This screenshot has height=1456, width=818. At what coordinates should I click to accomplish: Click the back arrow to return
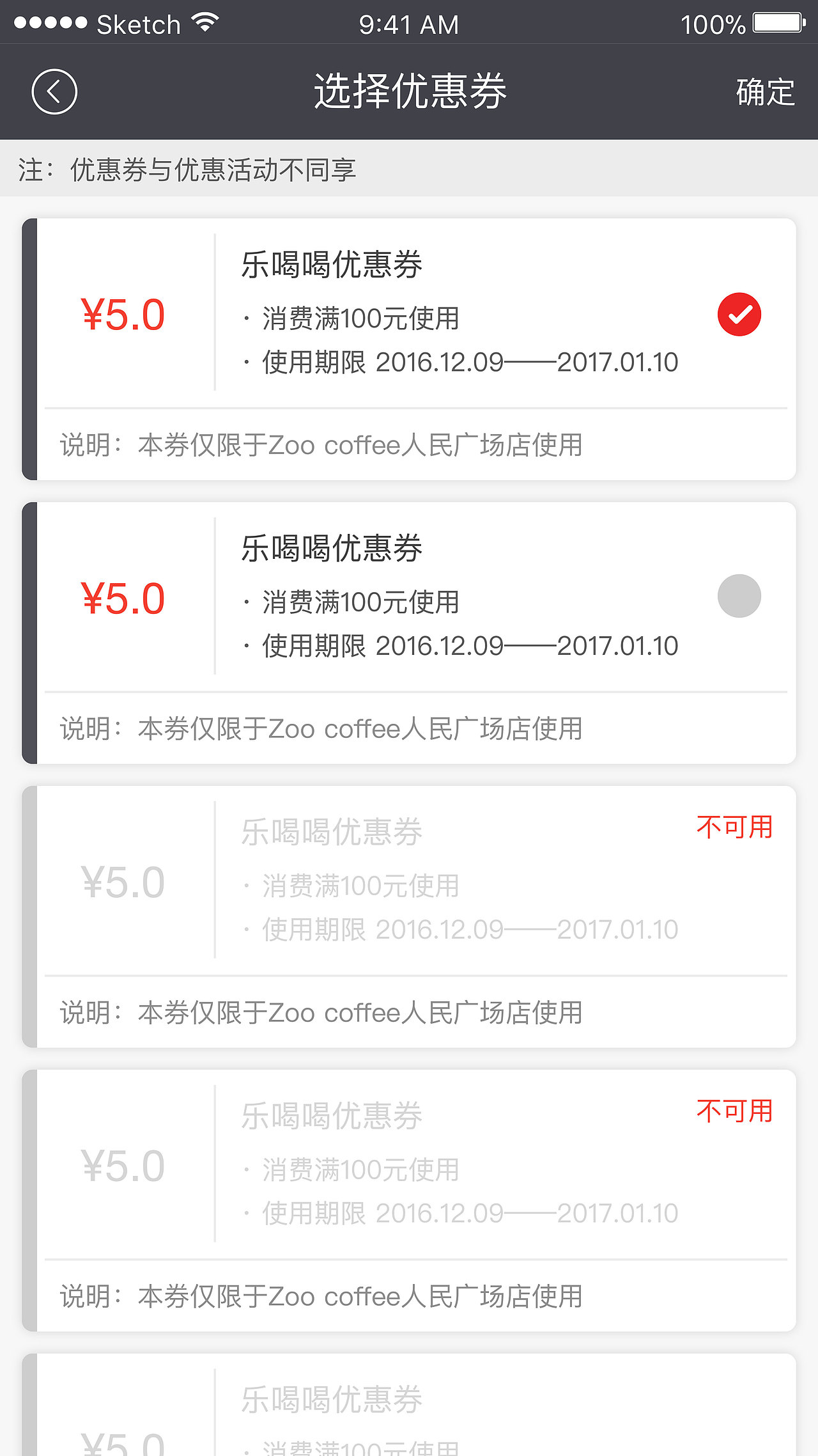click(x=54, y=91)
